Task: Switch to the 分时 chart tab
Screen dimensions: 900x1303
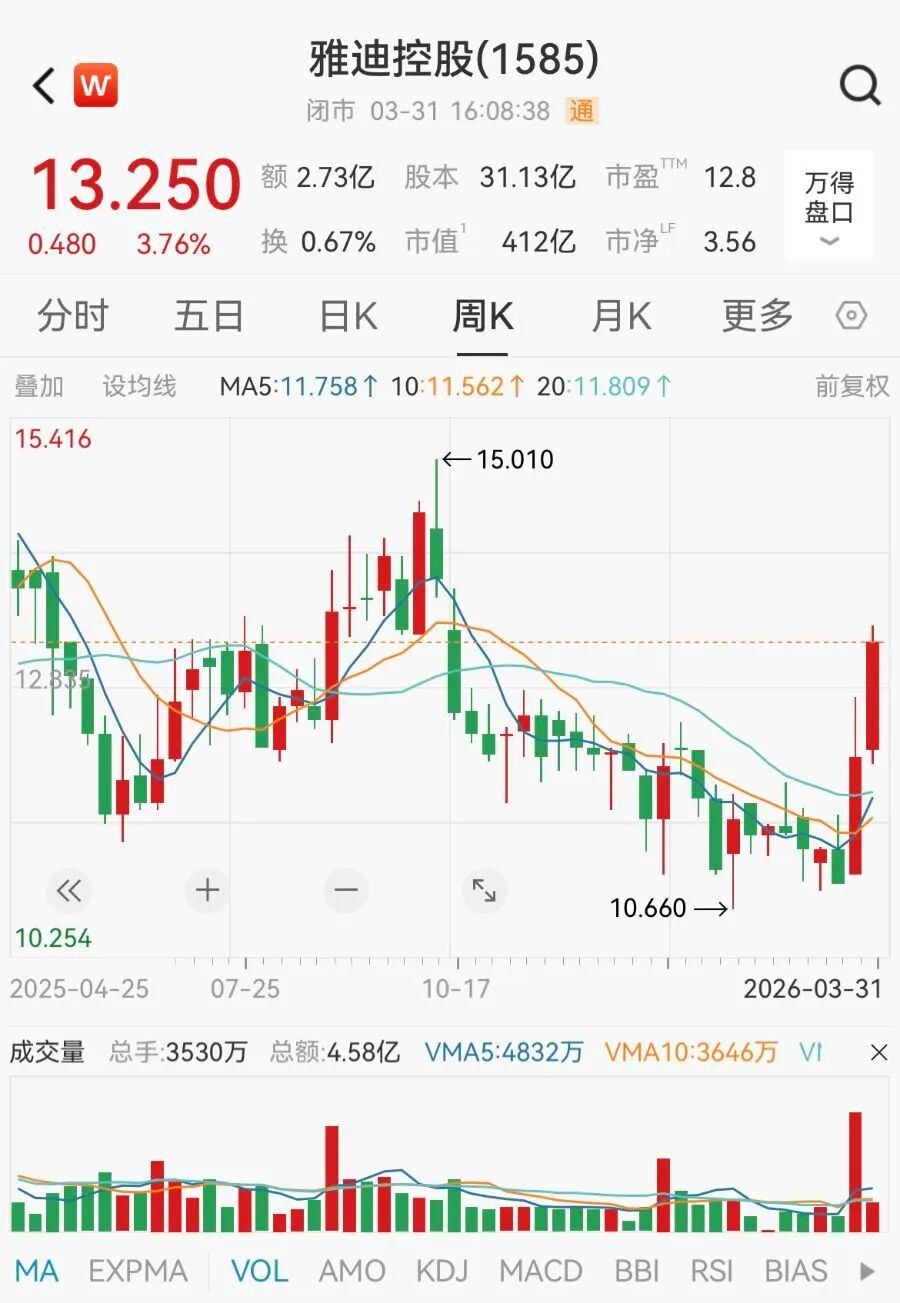Action: (x=72, y=317)
